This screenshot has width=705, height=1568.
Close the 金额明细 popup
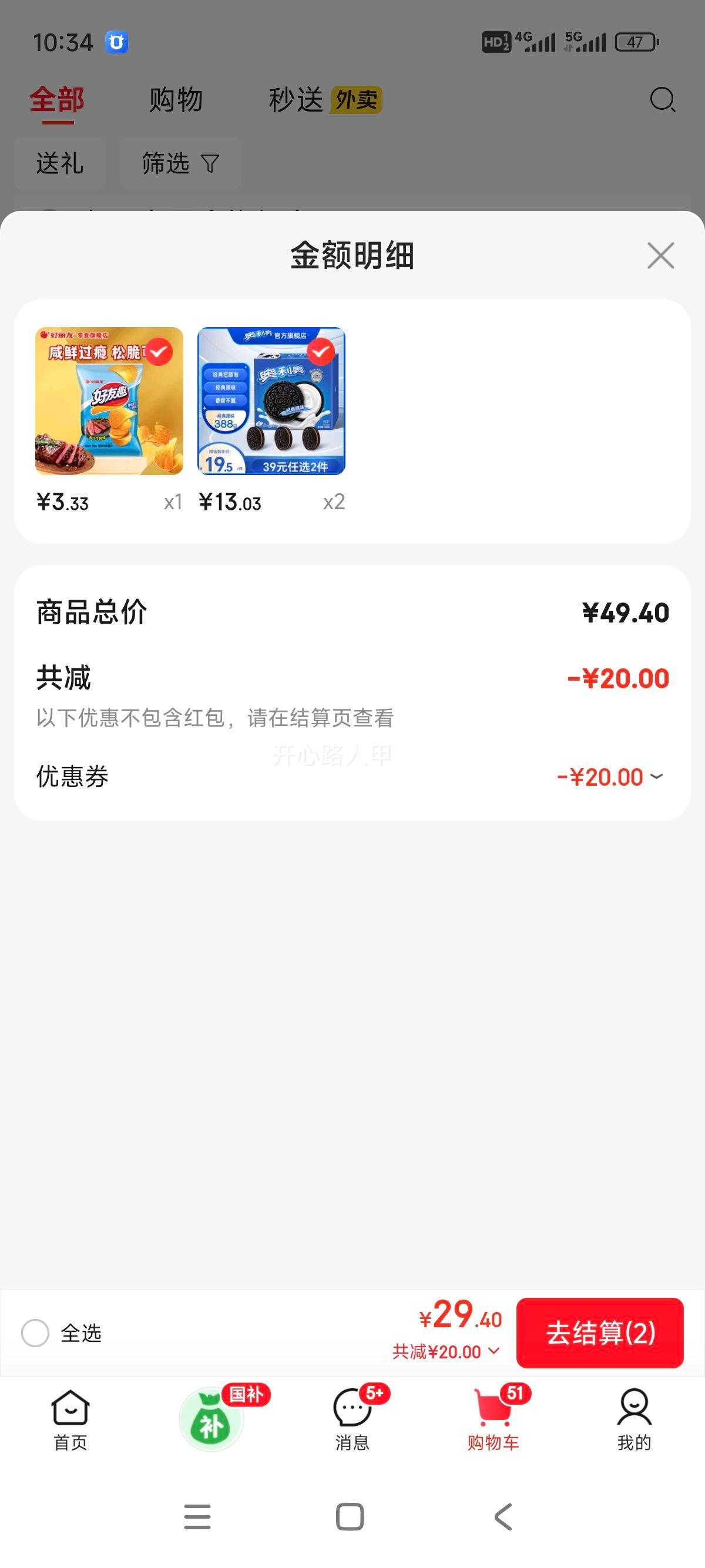click(660, 255)
